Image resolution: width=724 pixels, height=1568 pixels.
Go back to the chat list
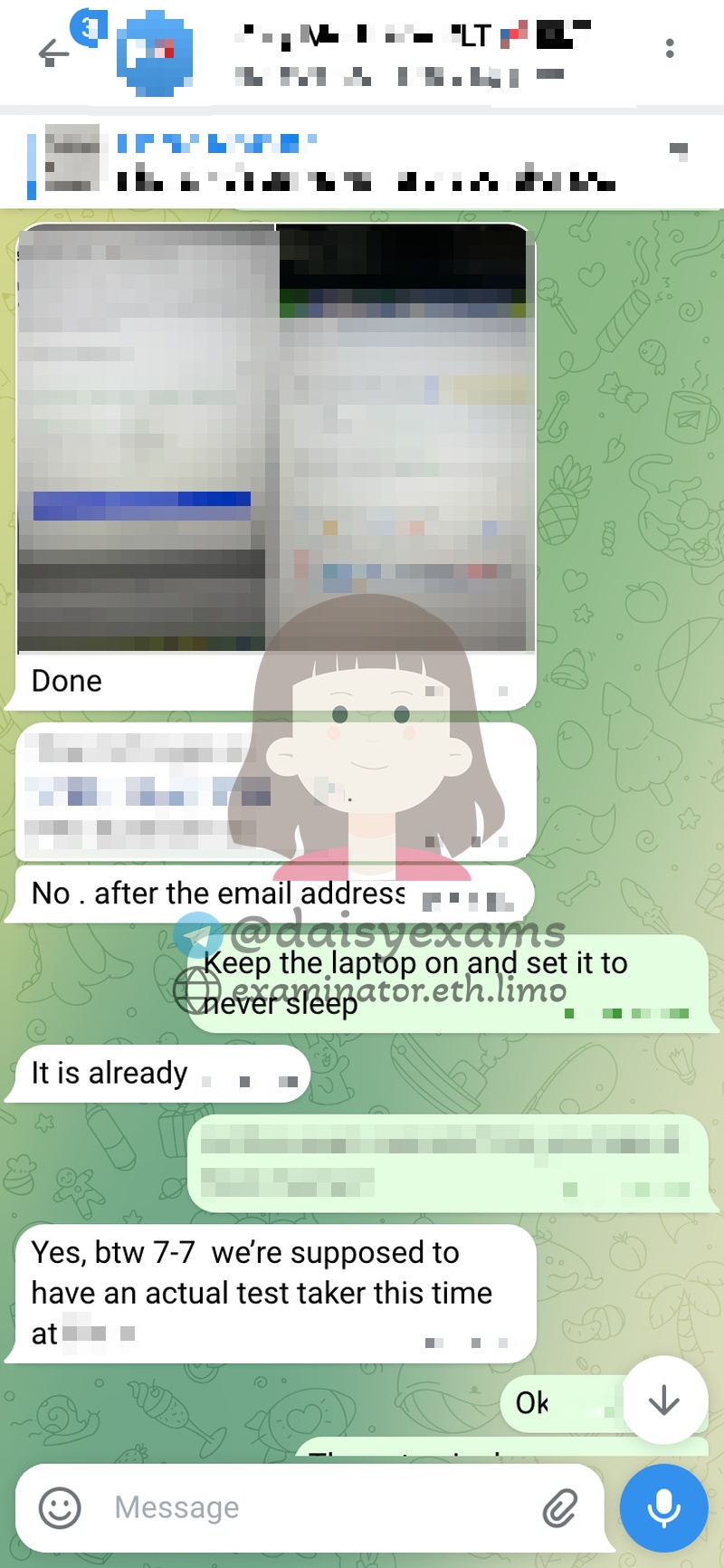click(52, 54)
